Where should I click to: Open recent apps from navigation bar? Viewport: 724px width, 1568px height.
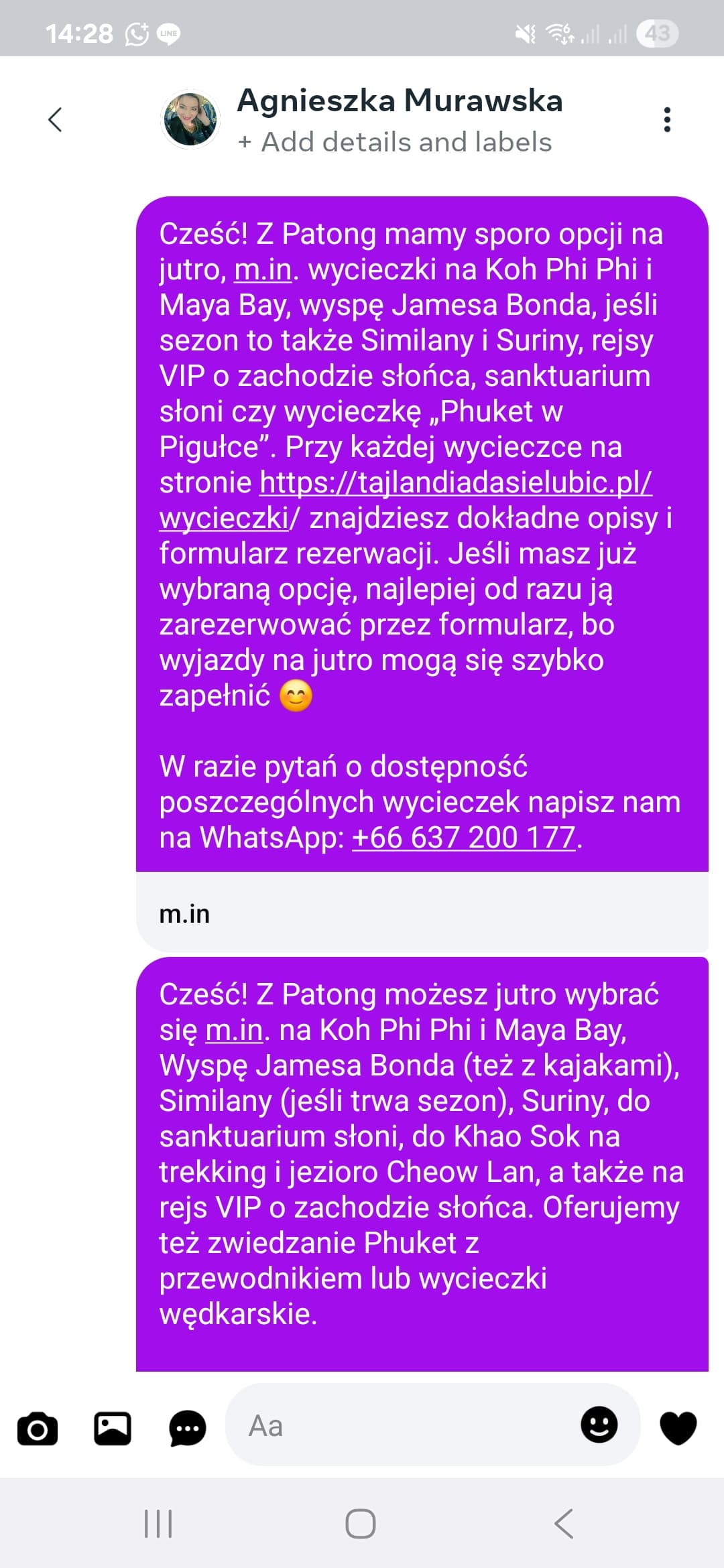pos(158,1523)
